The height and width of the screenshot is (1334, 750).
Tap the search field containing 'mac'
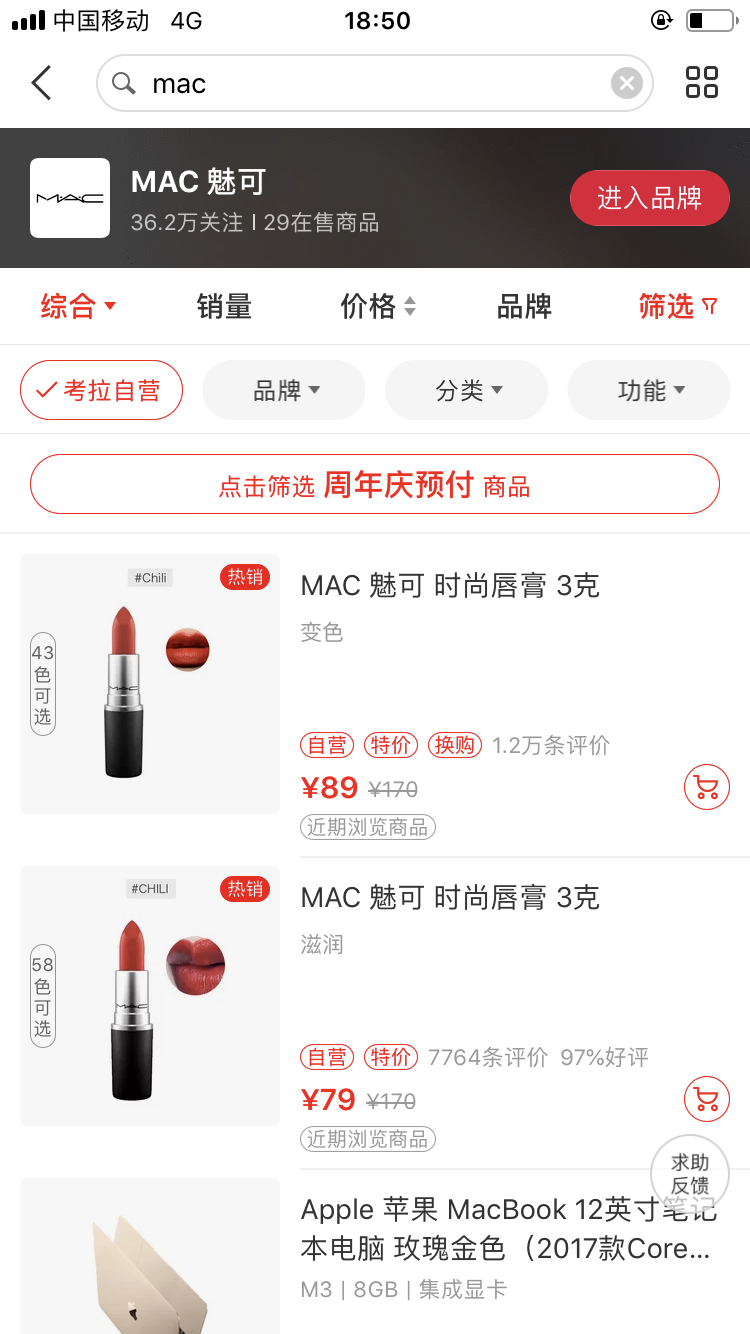[x=370, y=83]
